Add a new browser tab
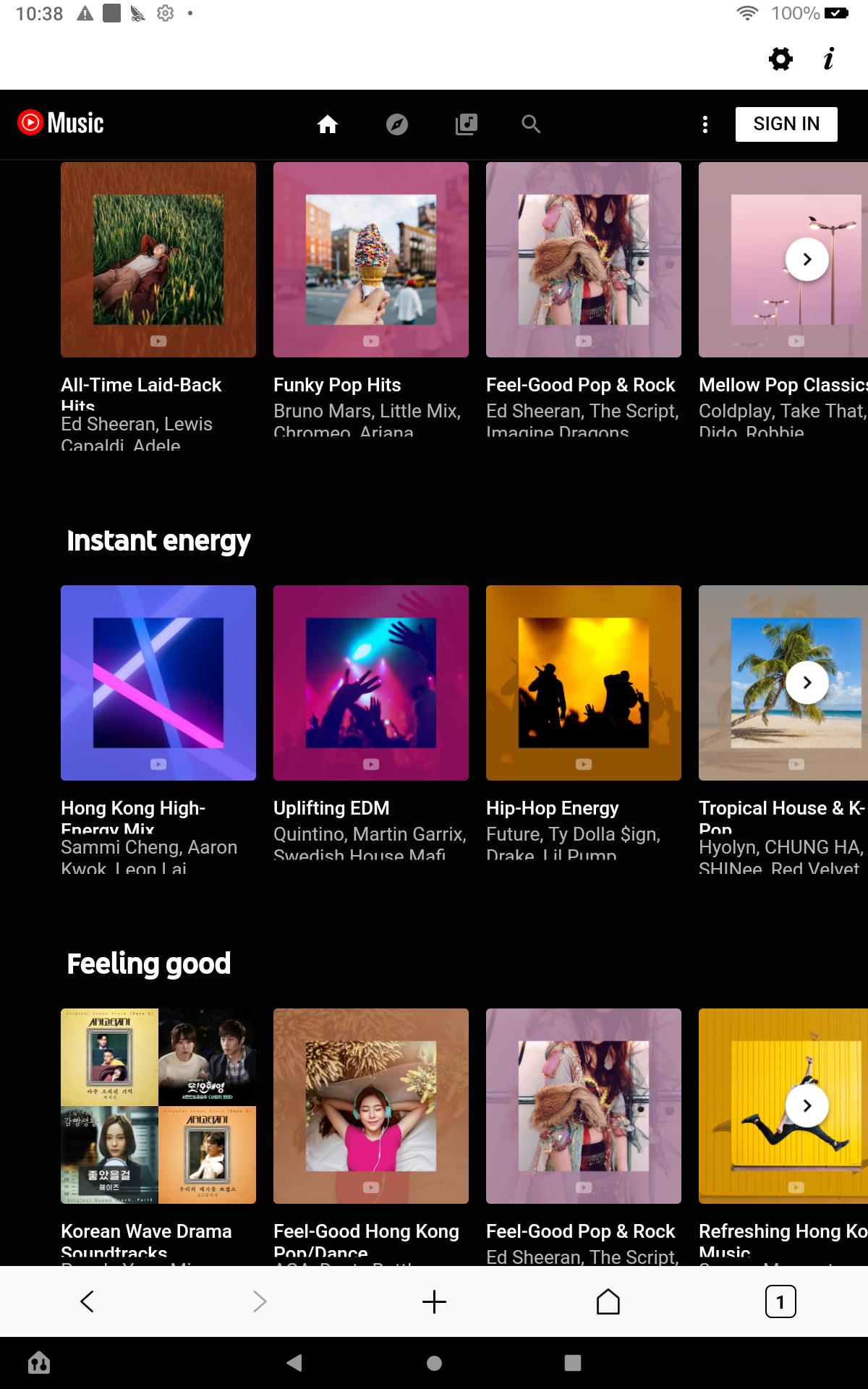The image size is (868, 1389). 434,1301
